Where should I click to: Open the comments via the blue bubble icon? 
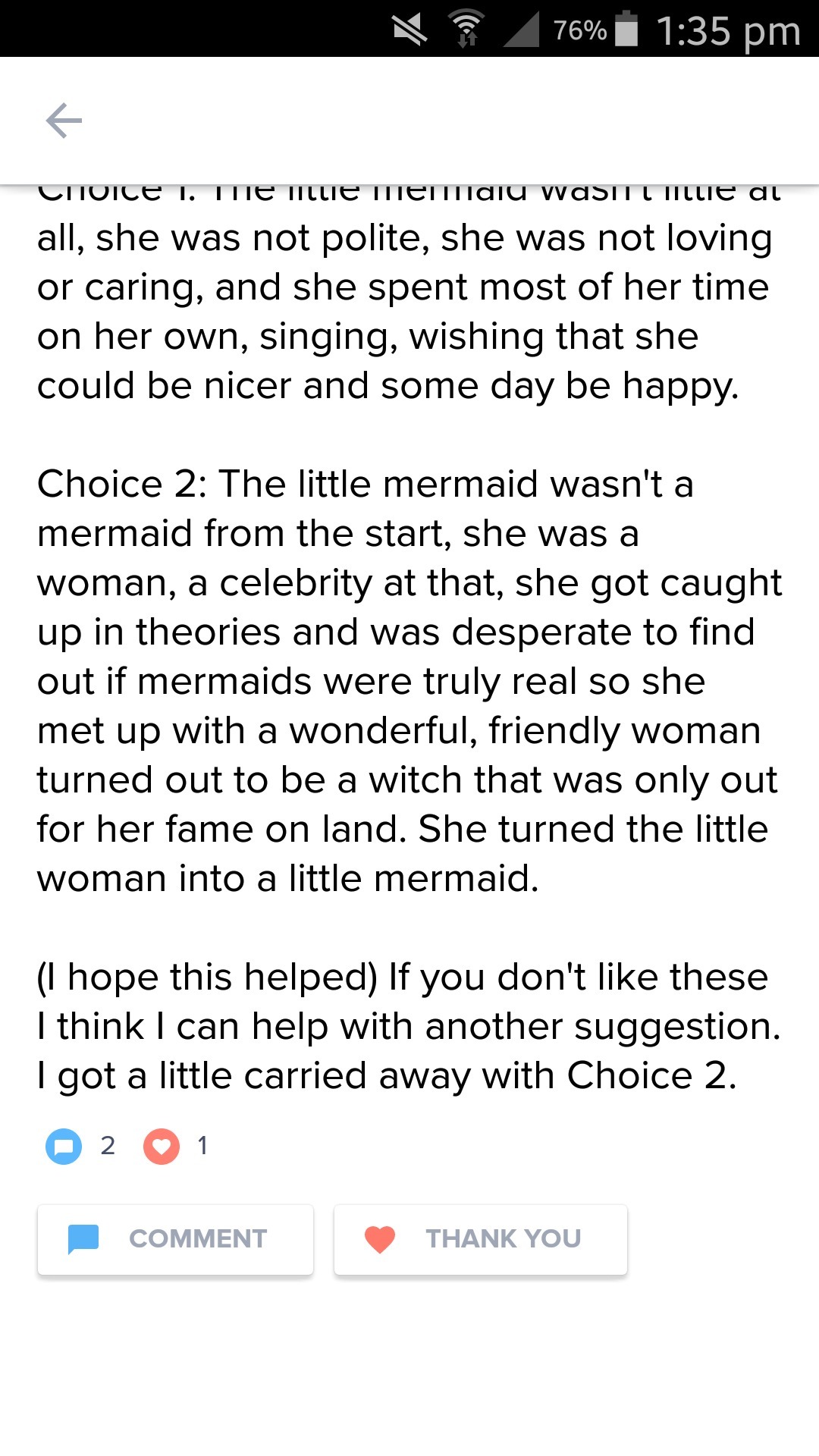[64, 1146]
